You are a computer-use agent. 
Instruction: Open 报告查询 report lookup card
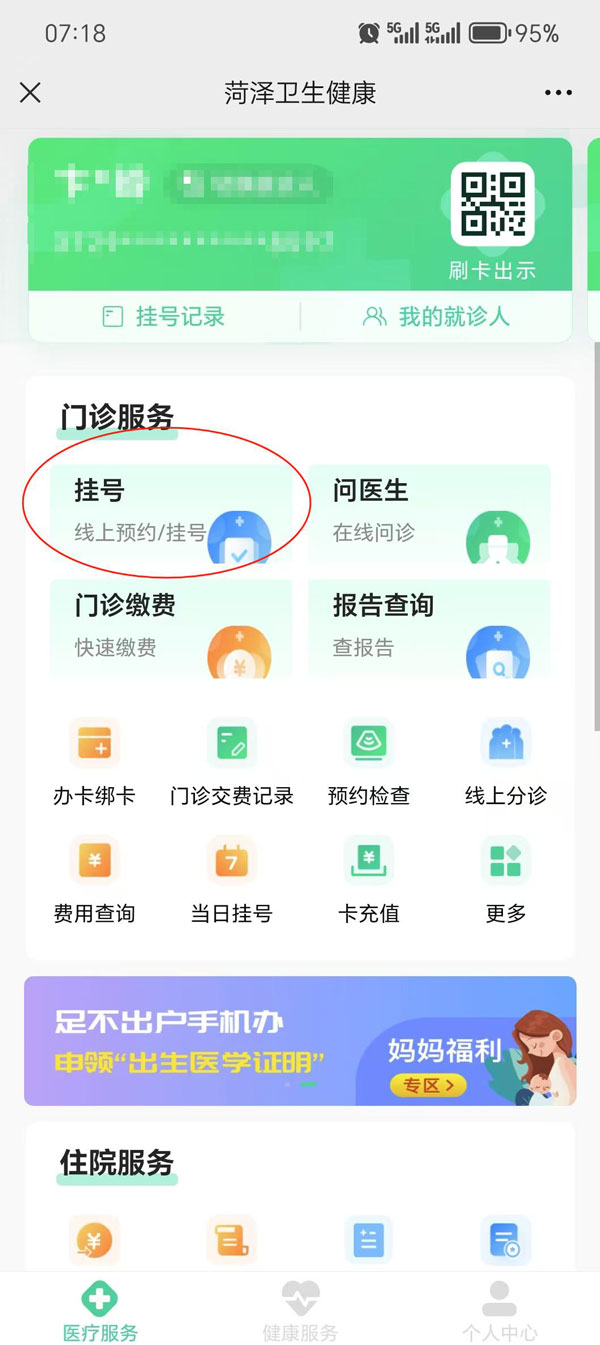point(429,628)
